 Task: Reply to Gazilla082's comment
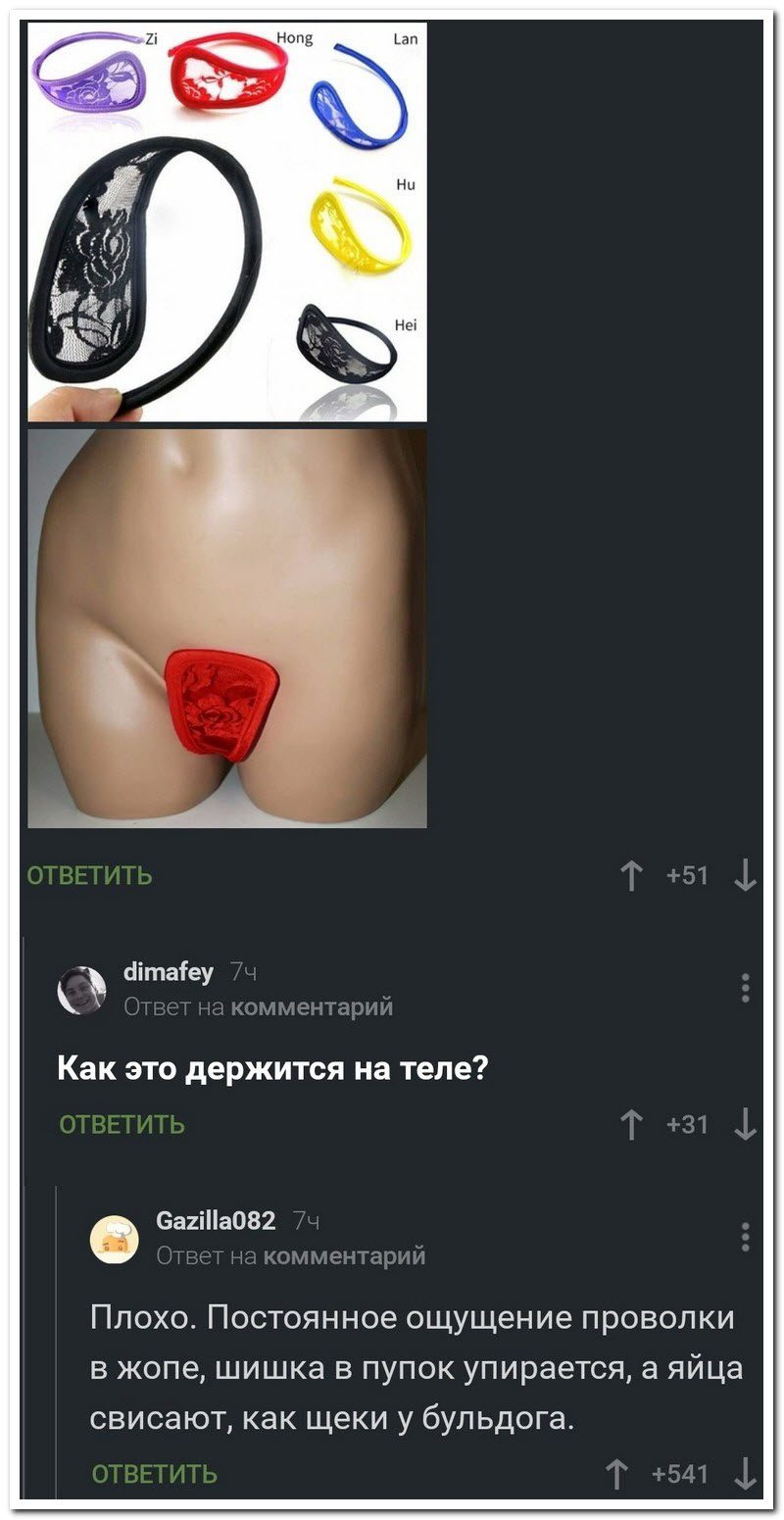(x=155, y=1473)
